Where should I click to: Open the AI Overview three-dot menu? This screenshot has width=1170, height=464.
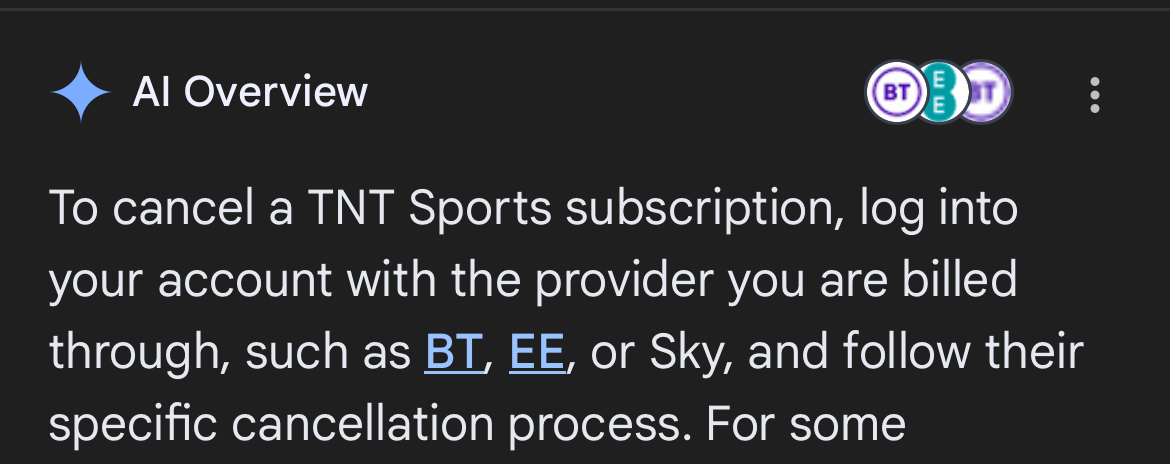point(1095,94)
